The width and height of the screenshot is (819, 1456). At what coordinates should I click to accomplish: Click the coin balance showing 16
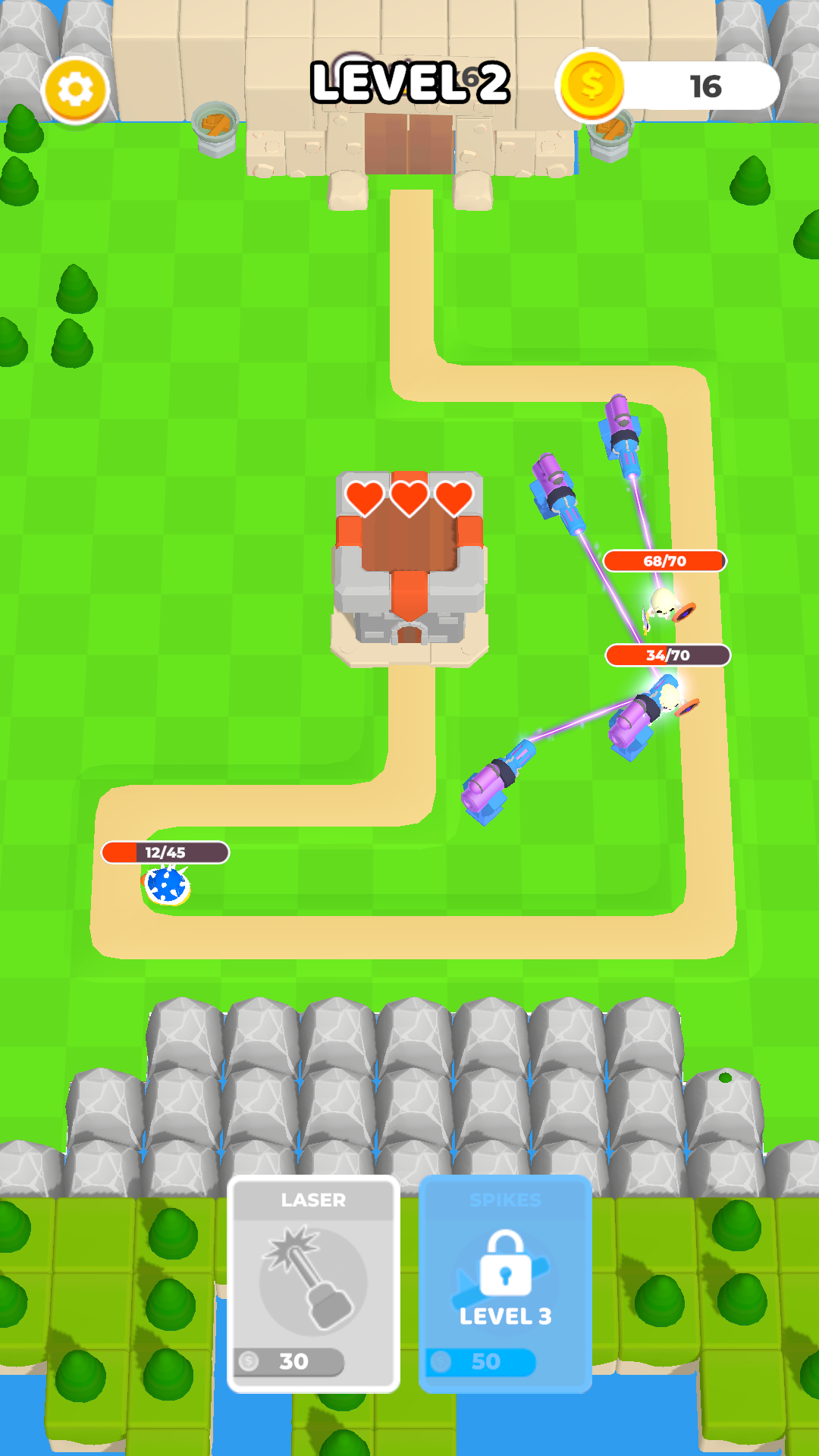coord(707,86)
